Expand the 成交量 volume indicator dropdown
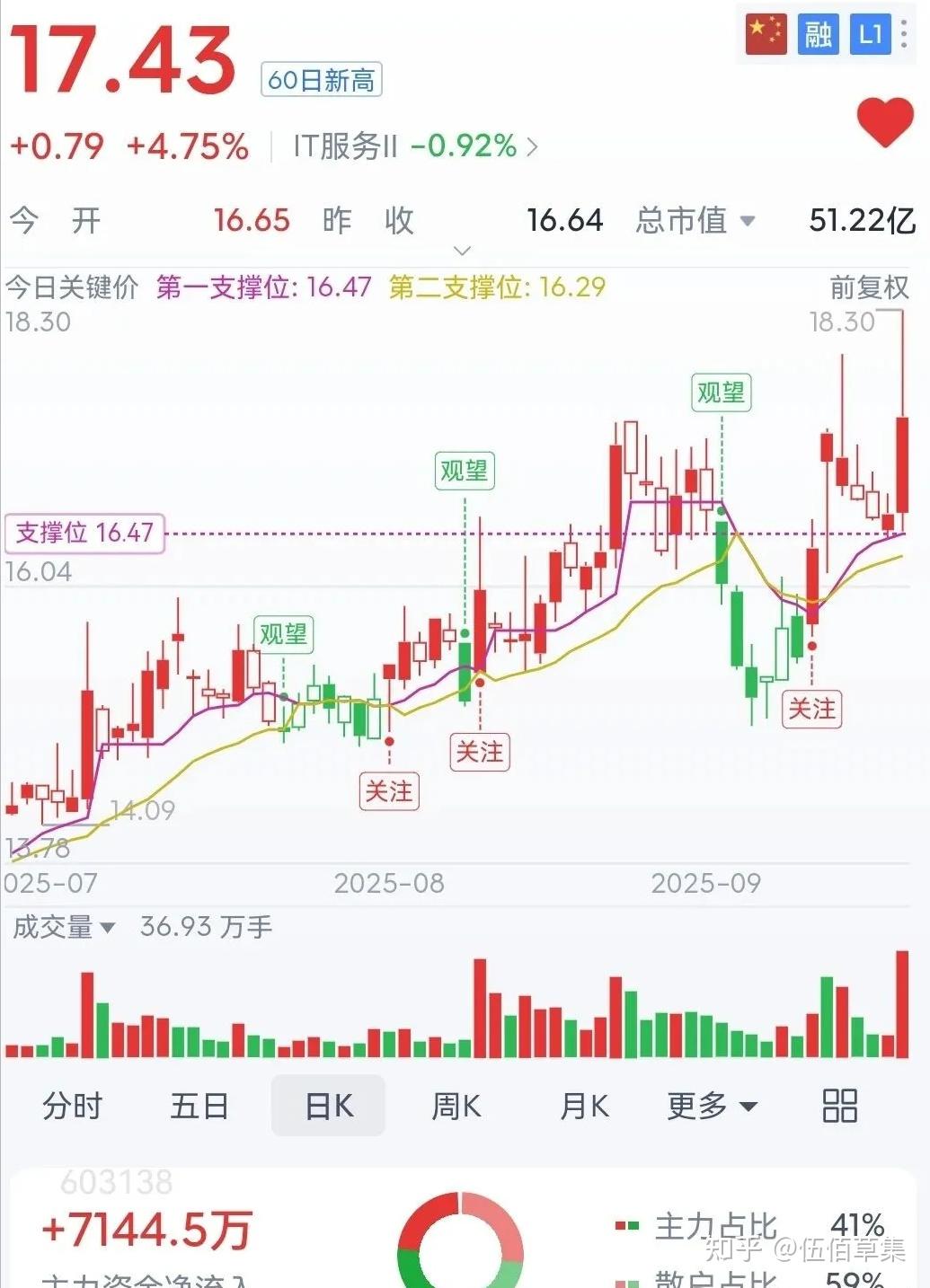 pyautogui.click(x=62, y=926)
